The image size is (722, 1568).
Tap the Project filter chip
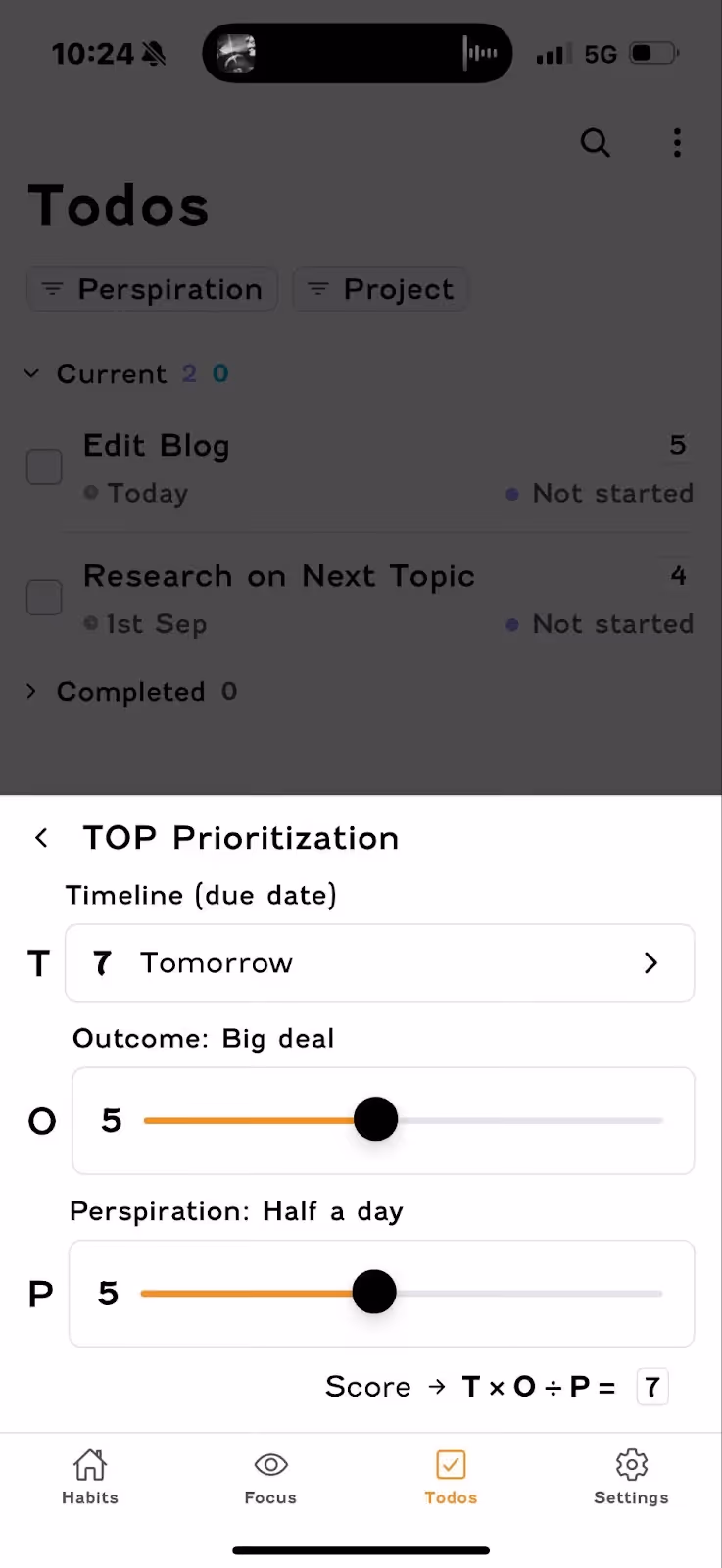click(380, 289)
